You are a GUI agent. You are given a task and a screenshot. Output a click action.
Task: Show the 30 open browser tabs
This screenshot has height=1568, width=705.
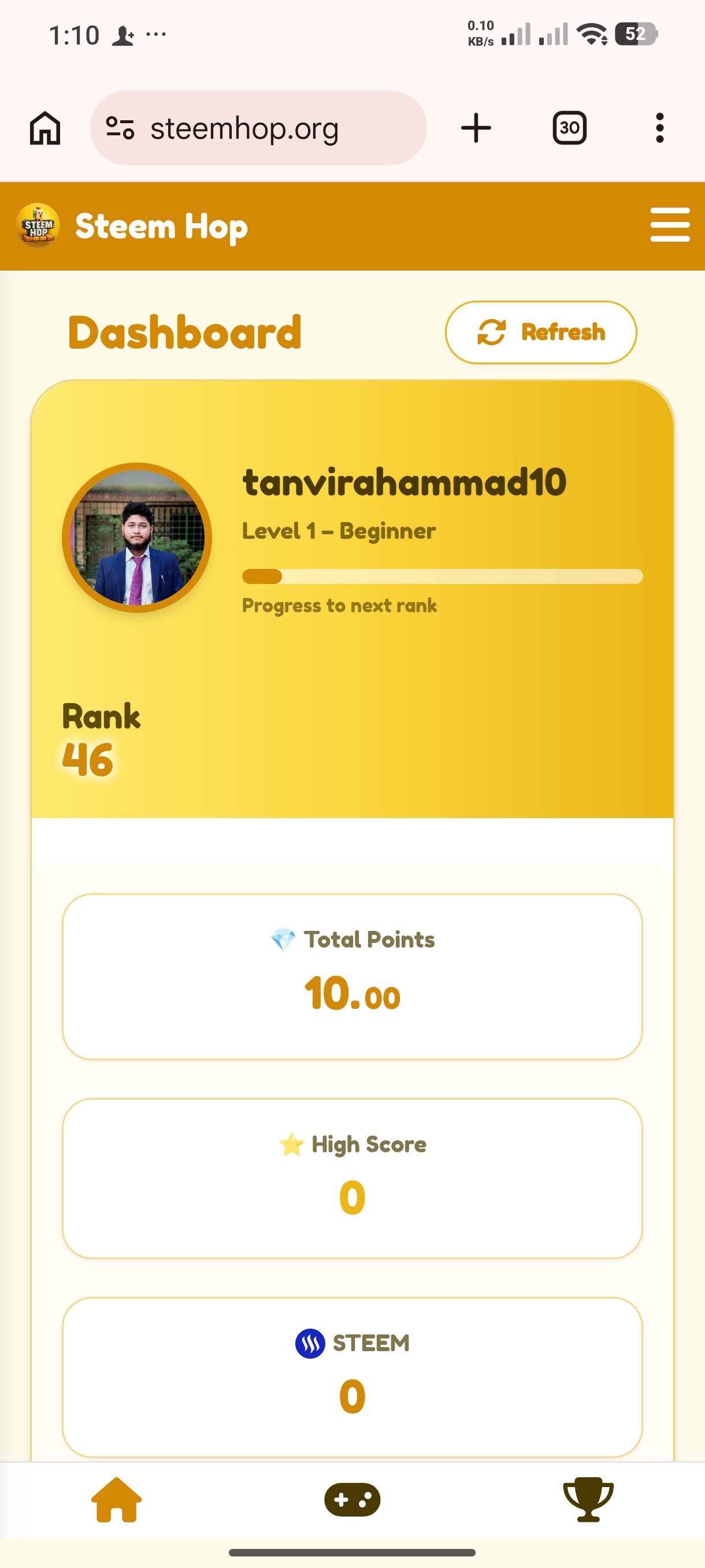tap(569, 128)
